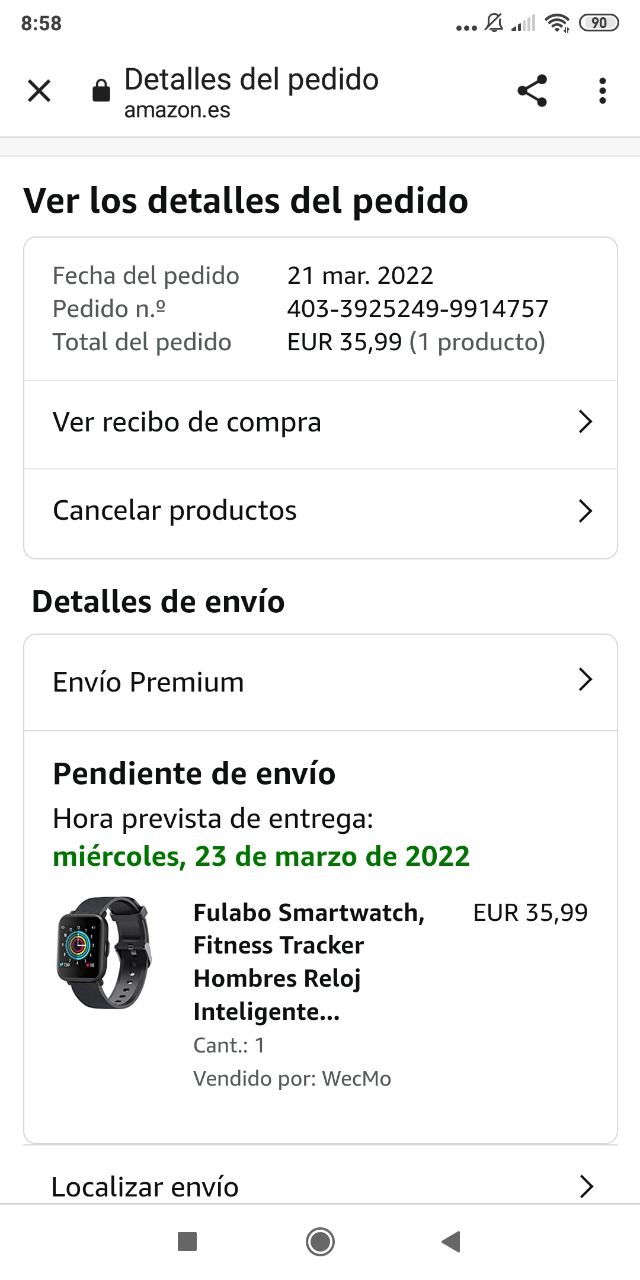Open the three-dot overflow menu
Image resolution: width=640 pixels, height=1280 pixels.
pyautogui.click(x=602, y=91)
